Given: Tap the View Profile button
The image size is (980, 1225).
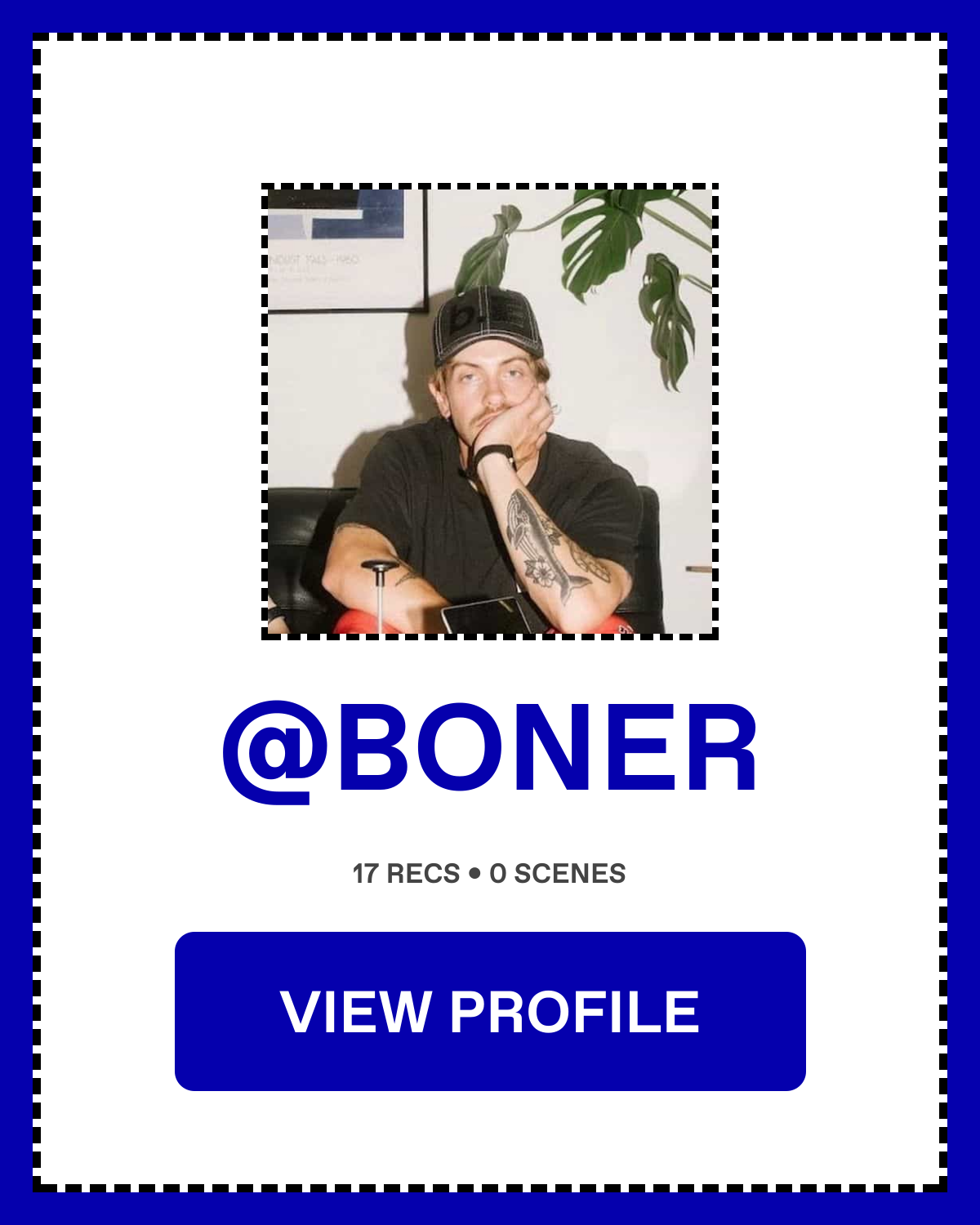Looking at the screenshot, I should pos(490,1011).
